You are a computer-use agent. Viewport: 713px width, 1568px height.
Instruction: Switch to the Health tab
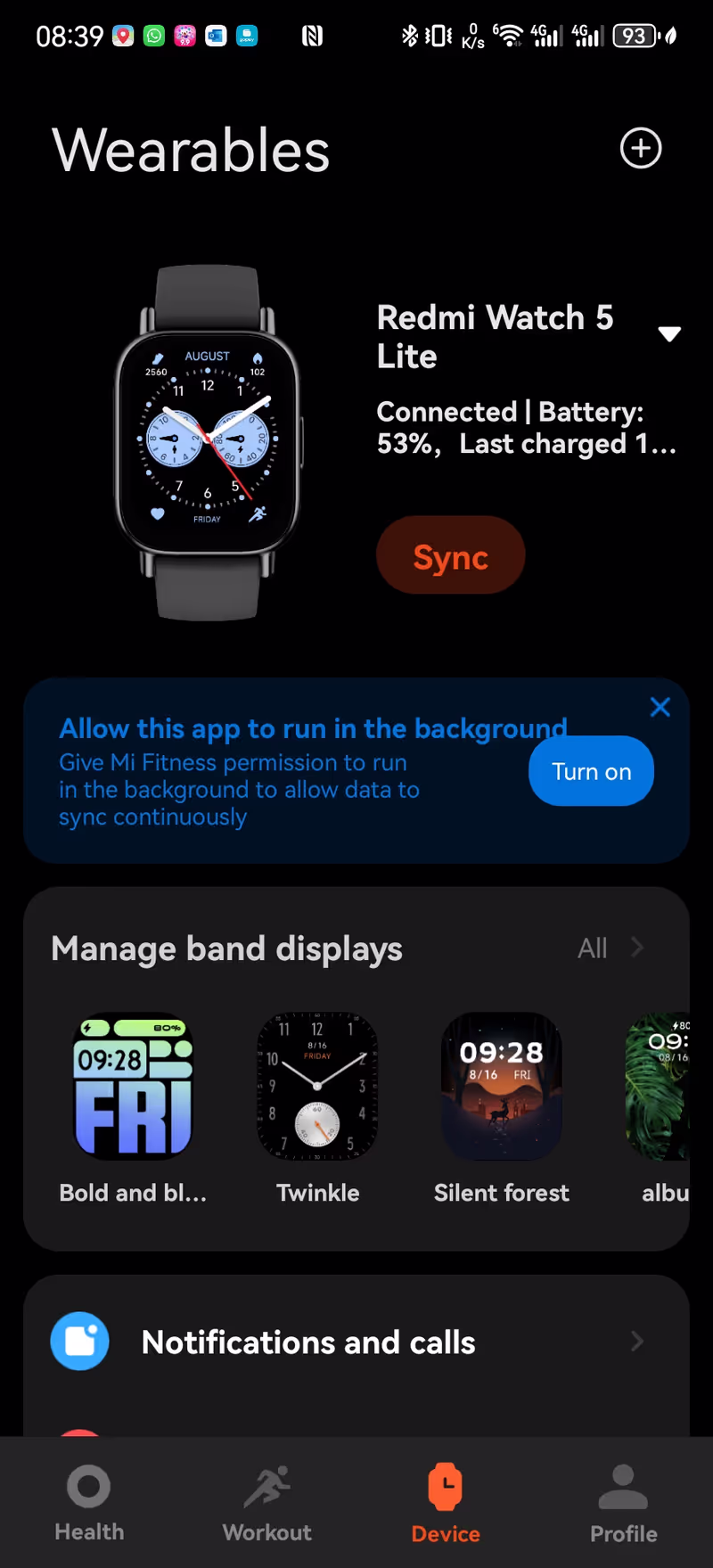click(89, 1503)
